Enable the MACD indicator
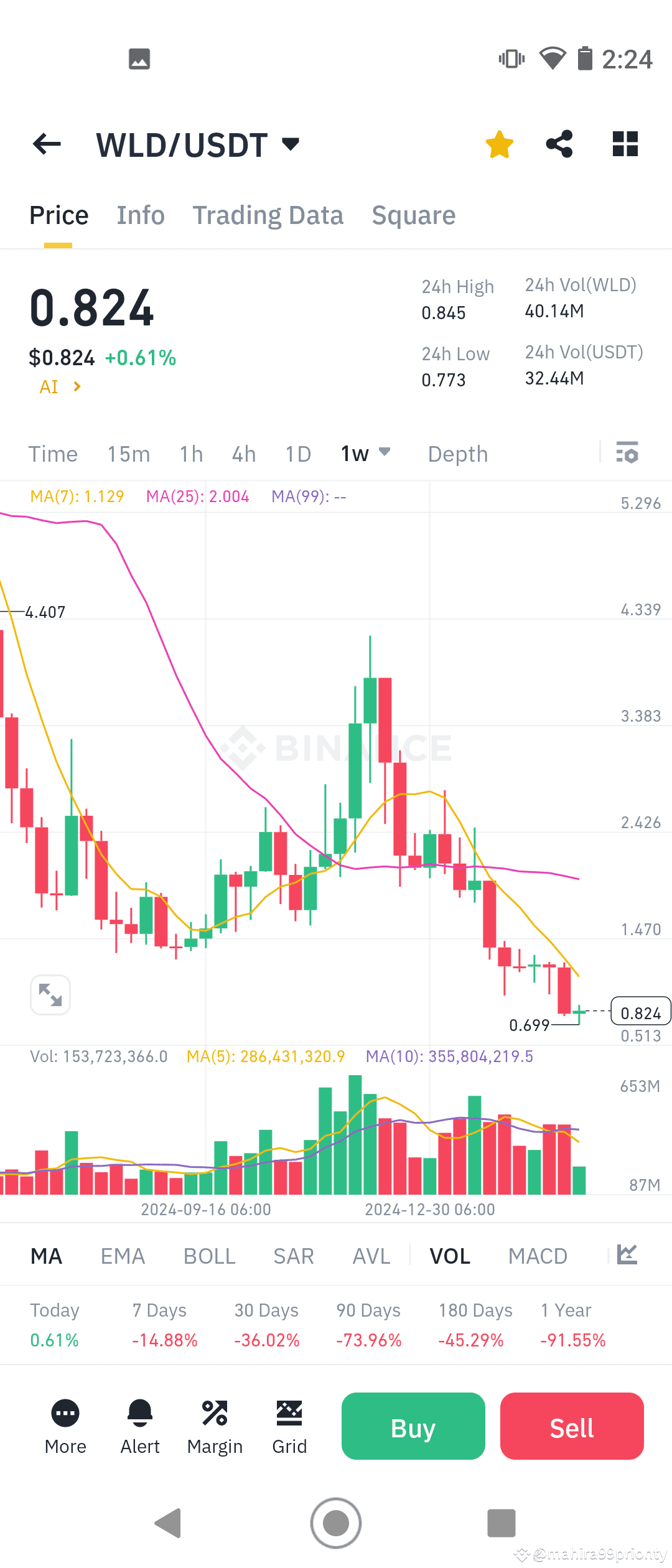Screen dimensions: 672x1568 click(x=538, y=1256)
